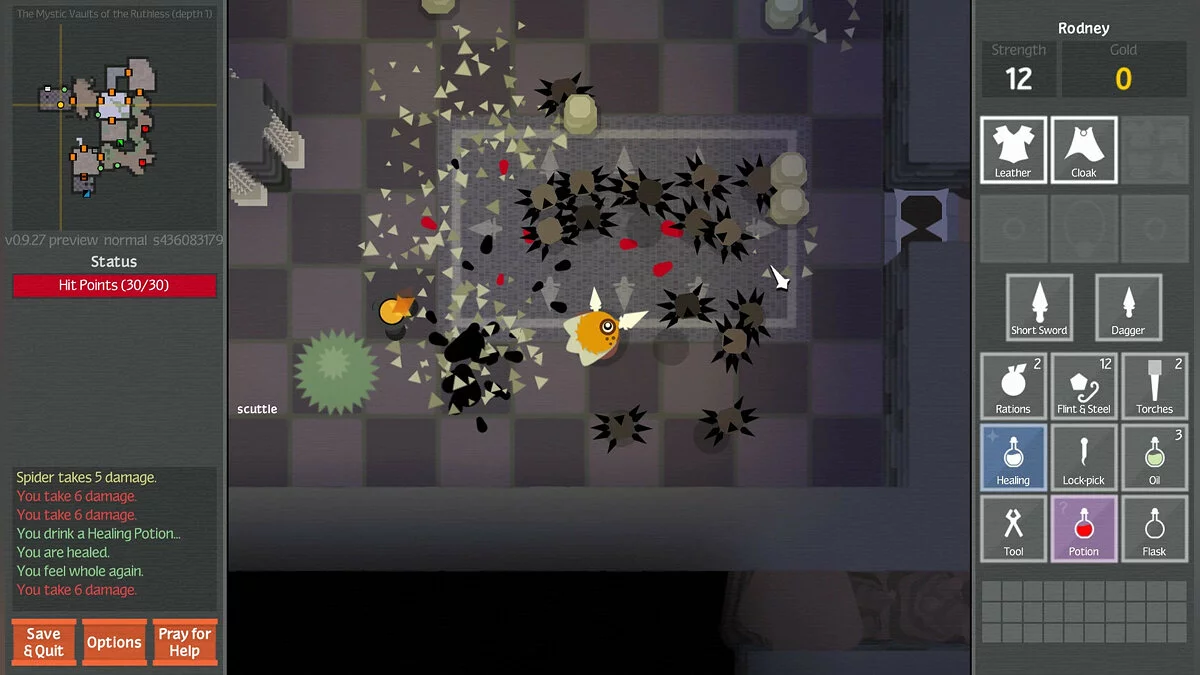Select the Dagger weapon
1200x675 pixels.
coord(1128,307)
